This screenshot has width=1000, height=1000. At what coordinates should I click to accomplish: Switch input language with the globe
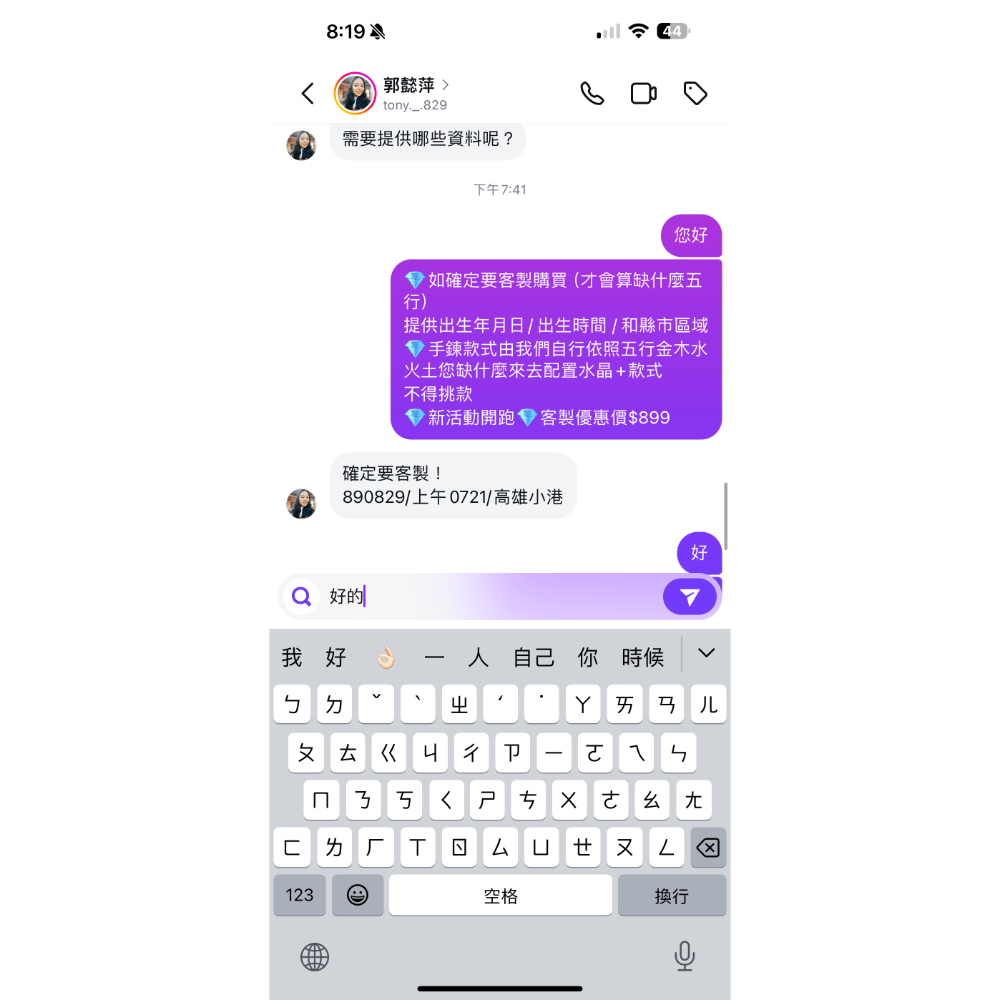(x=315, y=957)
